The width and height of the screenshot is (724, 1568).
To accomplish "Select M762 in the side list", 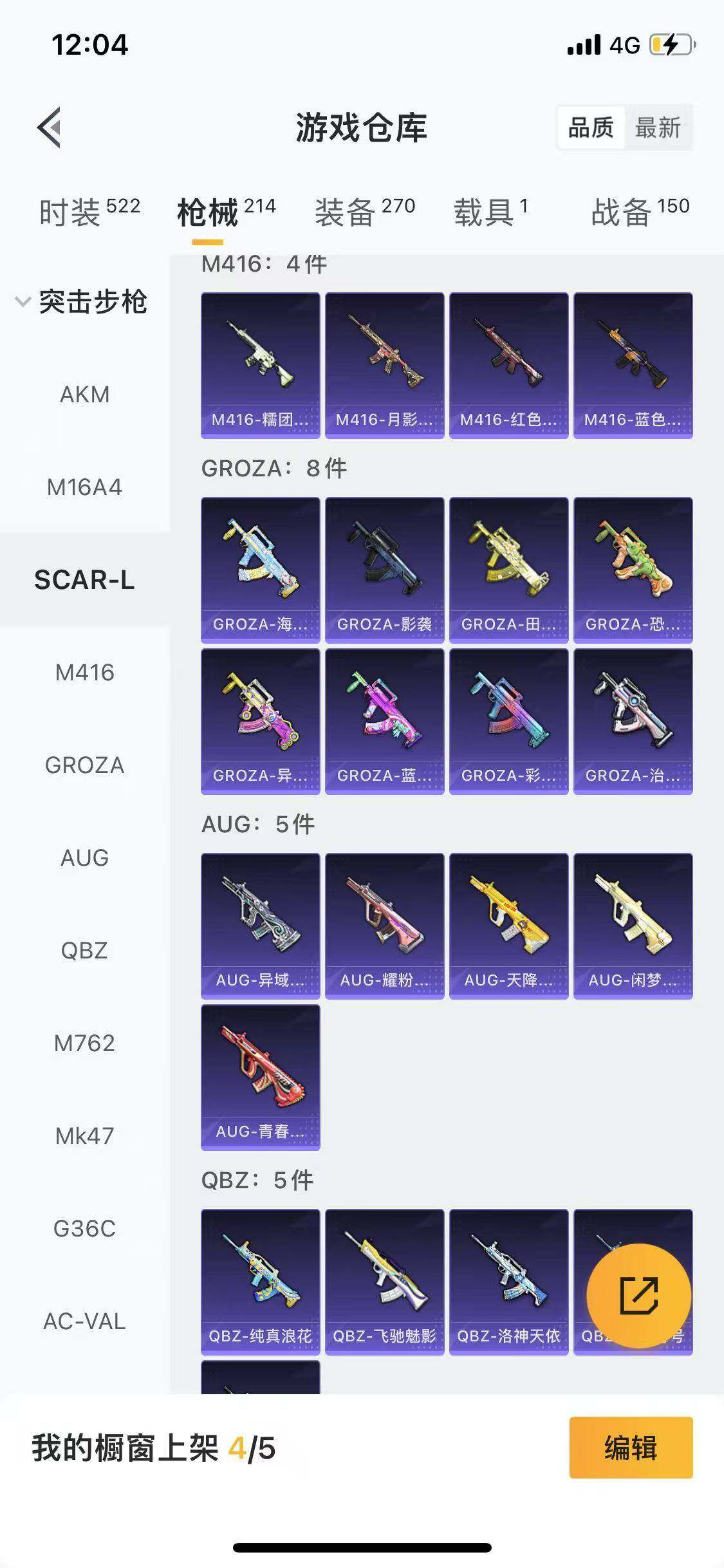I will click(x=84, y=1043).
